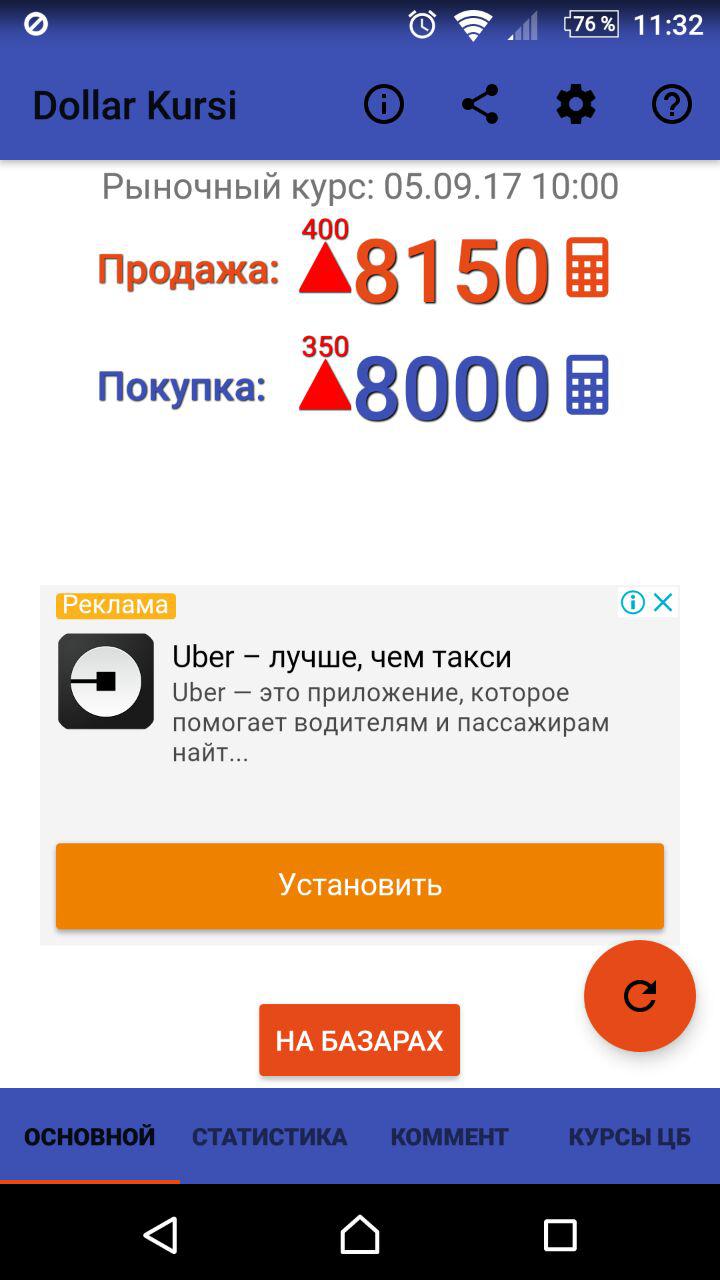The image size is (720, 1280).
Task: Open the settings gear
Action: pyautogui.click(x=576, y=105)
